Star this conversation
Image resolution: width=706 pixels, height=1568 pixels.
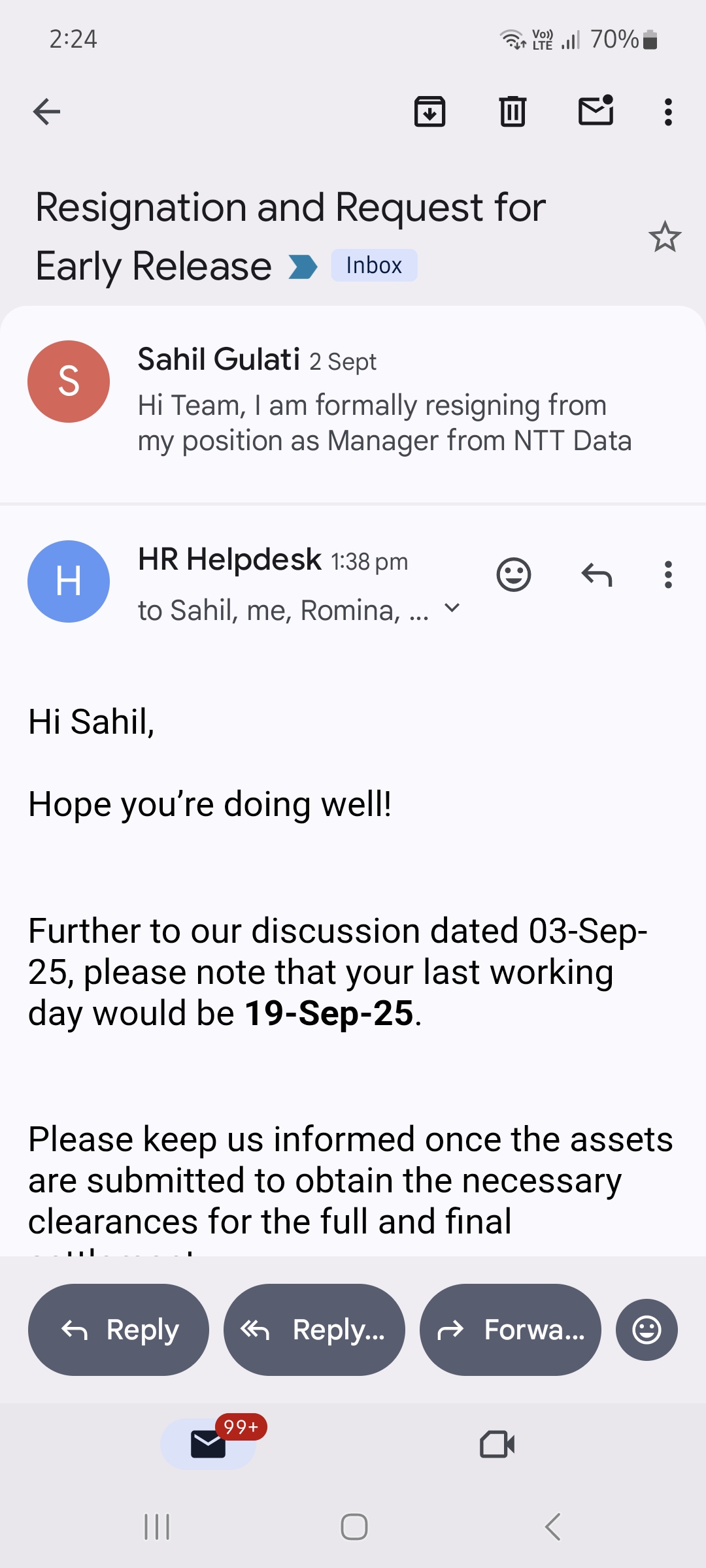coord(664,237)
